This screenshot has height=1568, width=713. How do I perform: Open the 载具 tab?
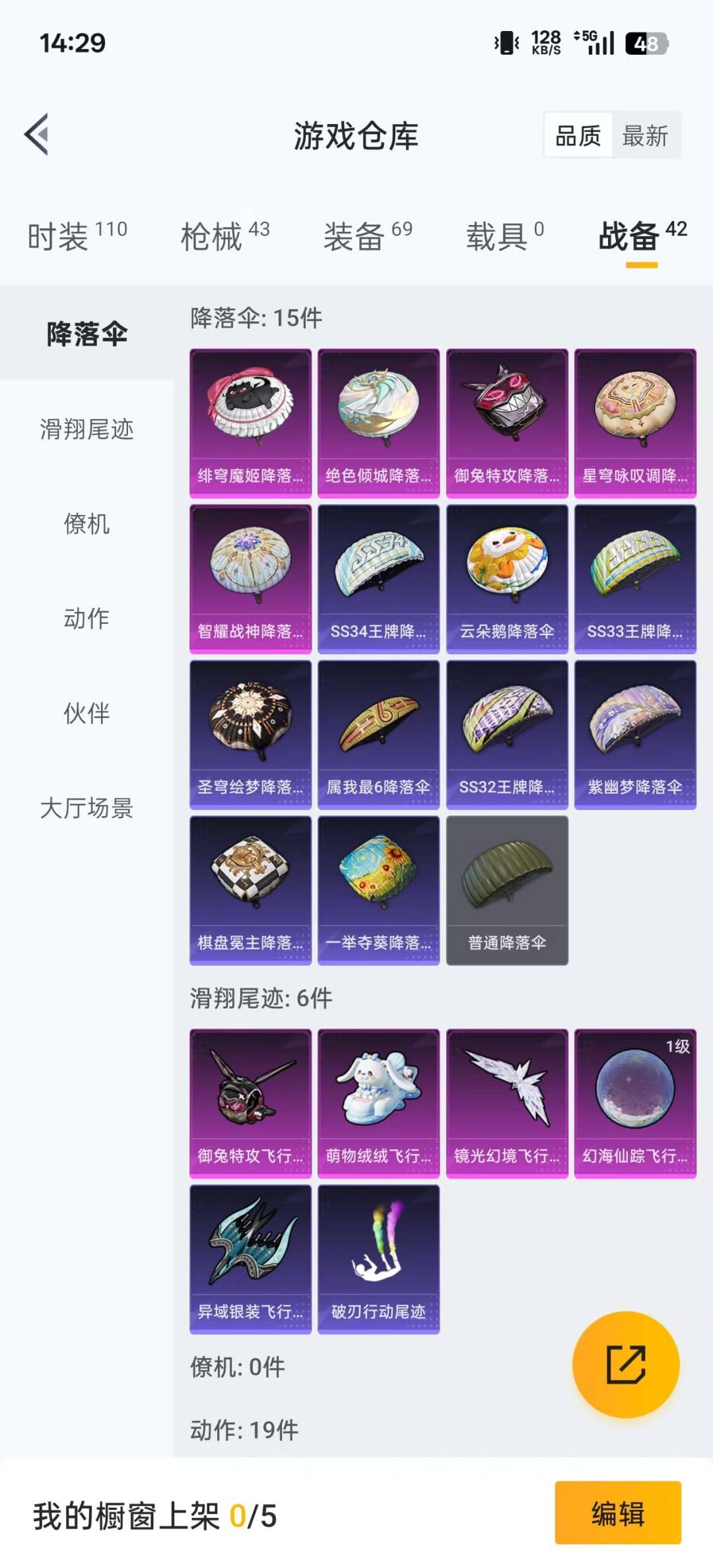pyautogui.click(x=505, y=236)
